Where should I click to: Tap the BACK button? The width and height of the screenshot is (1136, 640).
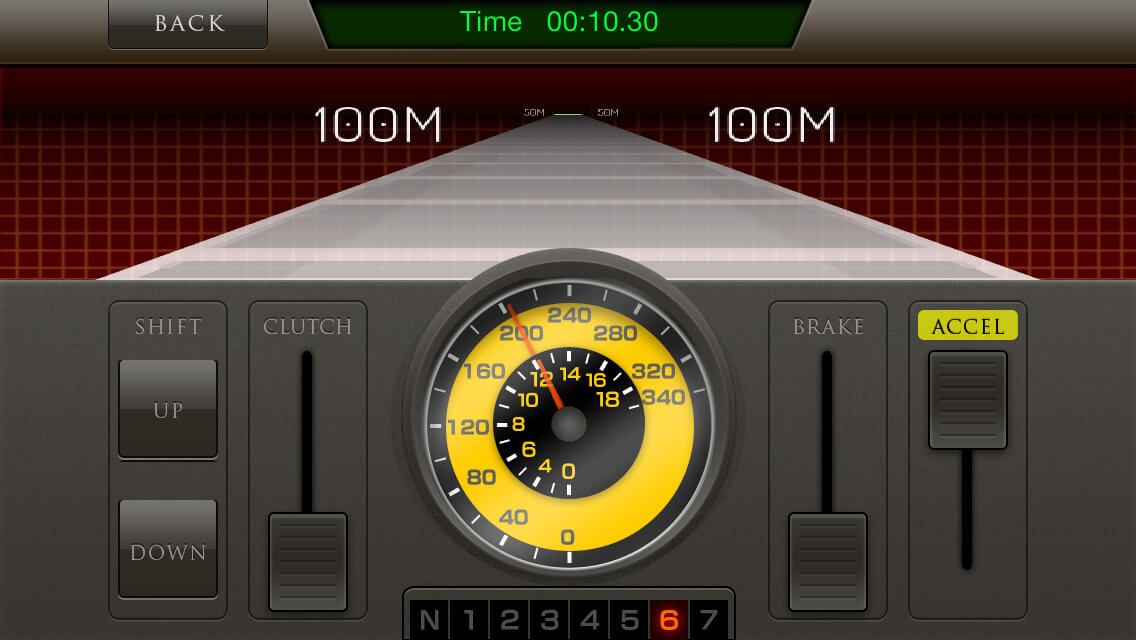click(188, 24)
